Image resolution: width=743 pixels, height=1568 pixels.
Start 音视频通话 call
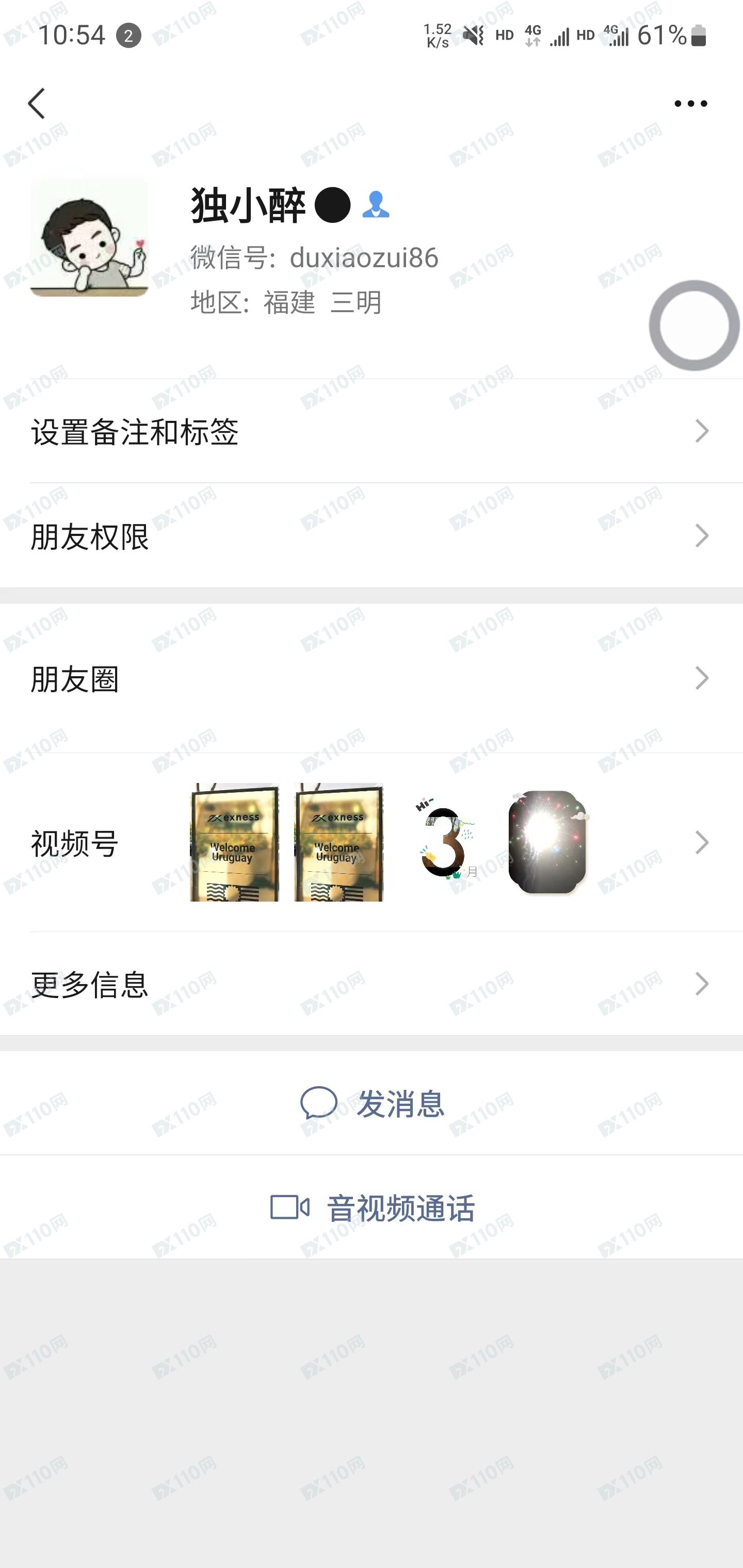(x=373, y=1207)
